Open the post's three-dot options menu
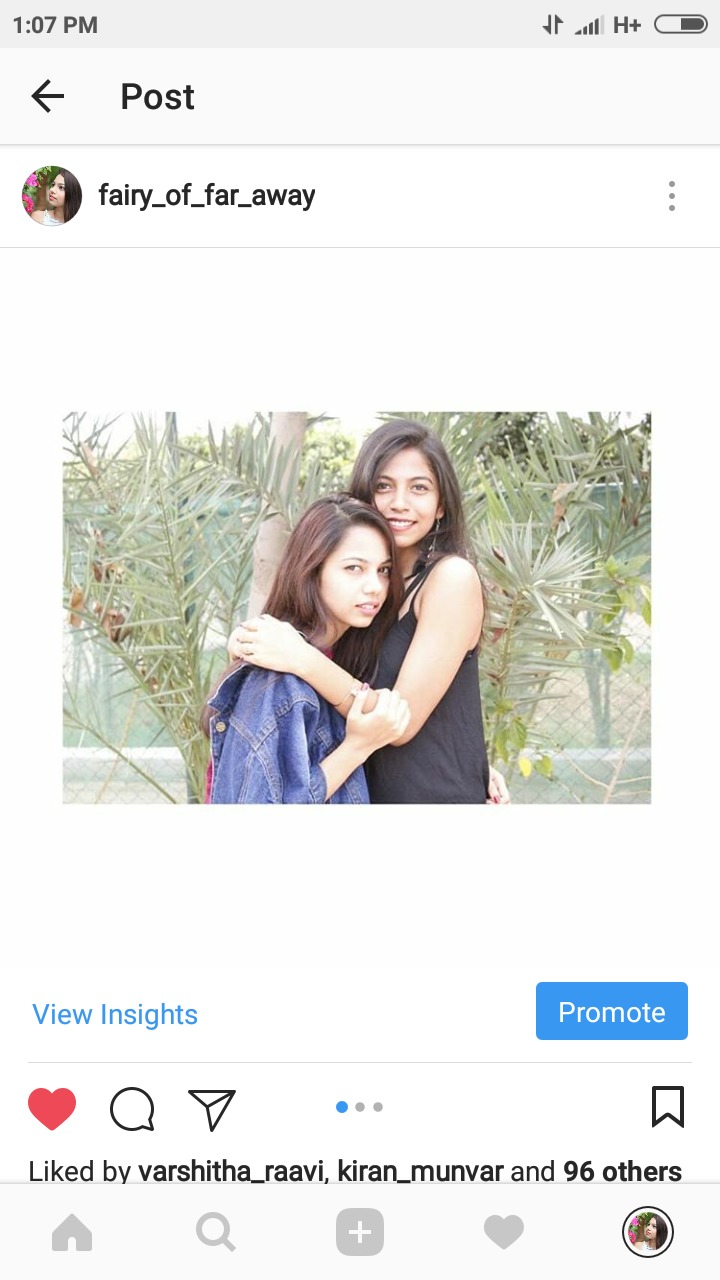The width and height of the screenshot is (720, 1280). [x=672, y=196]
